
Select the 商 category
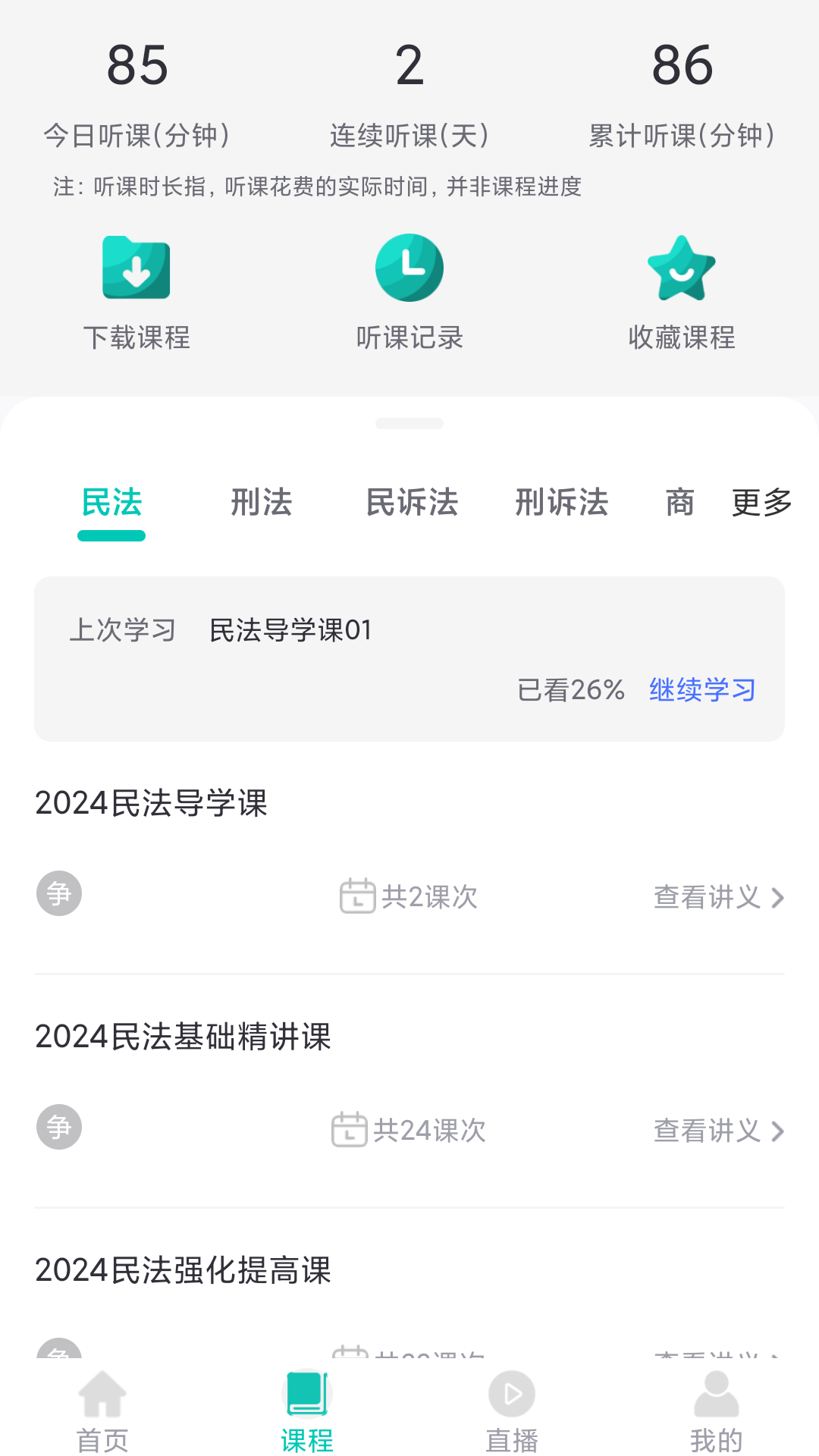point(679,503)
